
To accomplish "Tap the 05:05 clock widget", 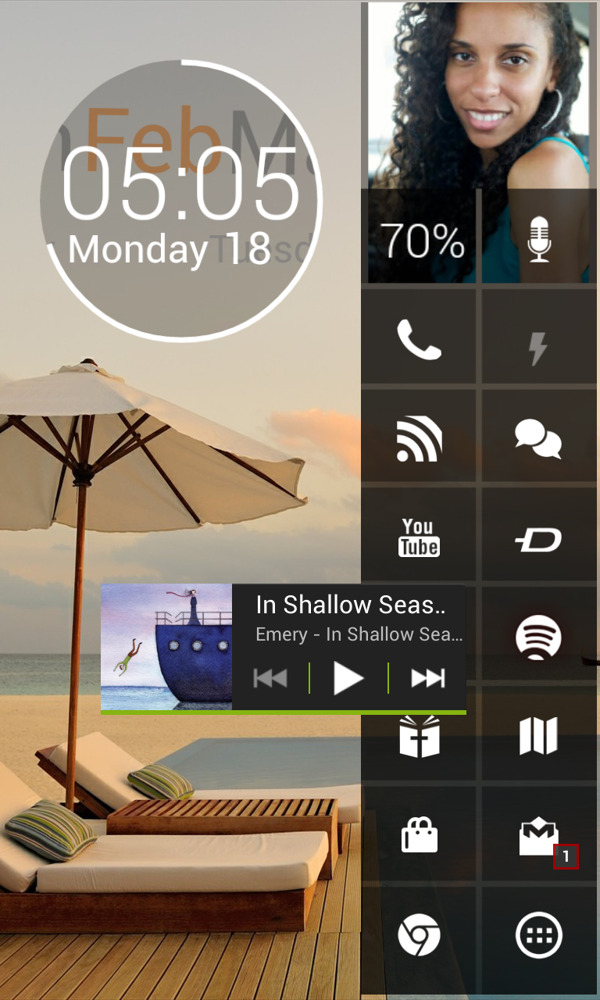I will pos(182,200).
